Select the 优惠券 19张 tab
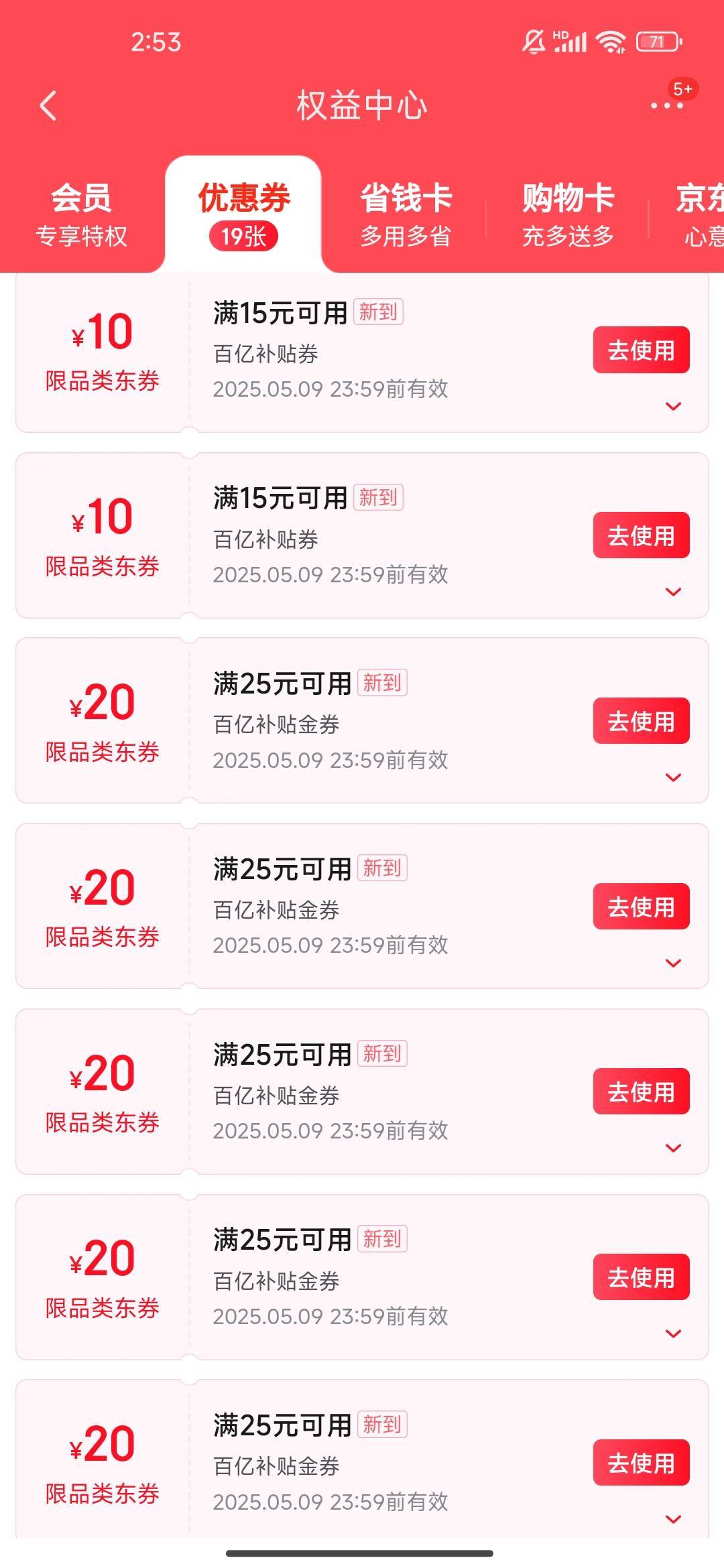 point(244,215)
